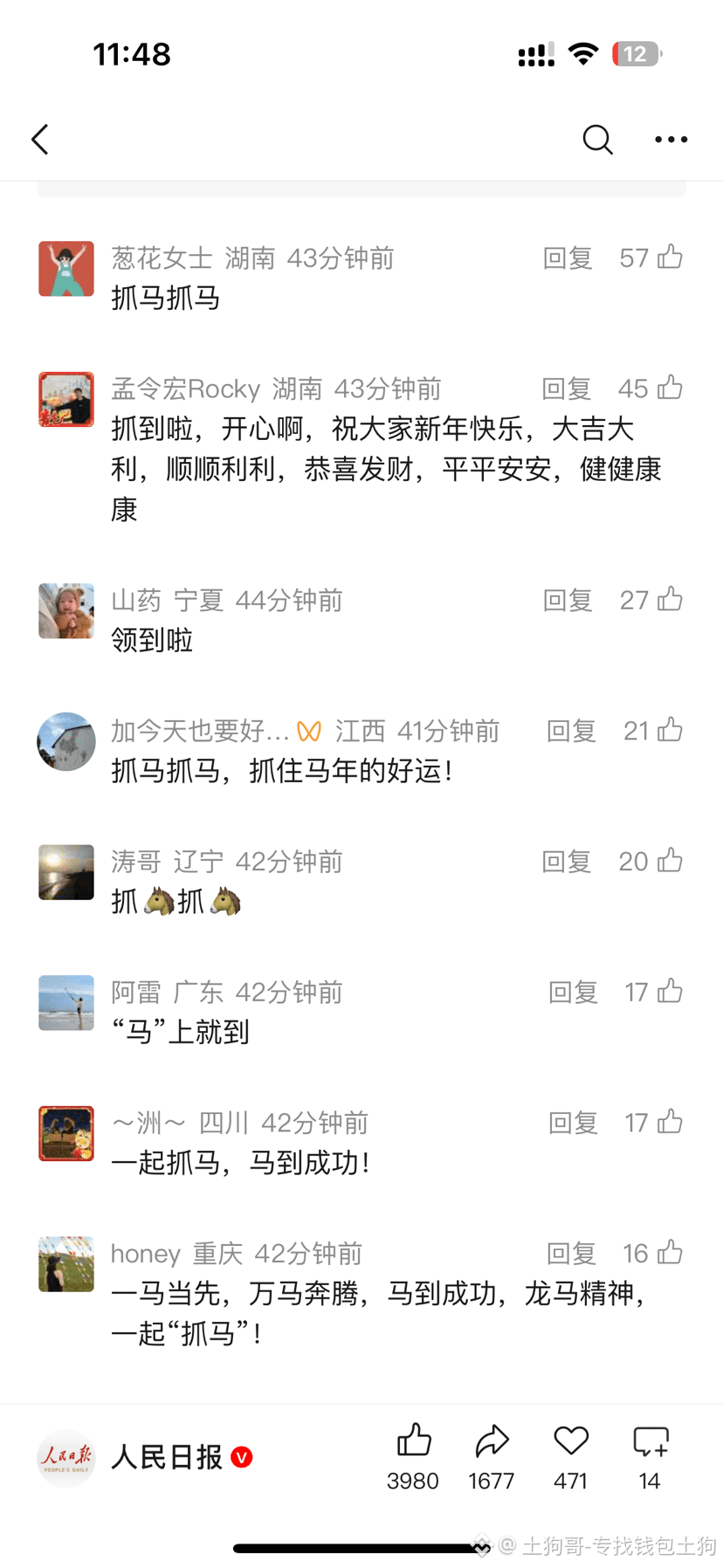
Task: Open 山药's profile avatar
Action: coord(66,611)
